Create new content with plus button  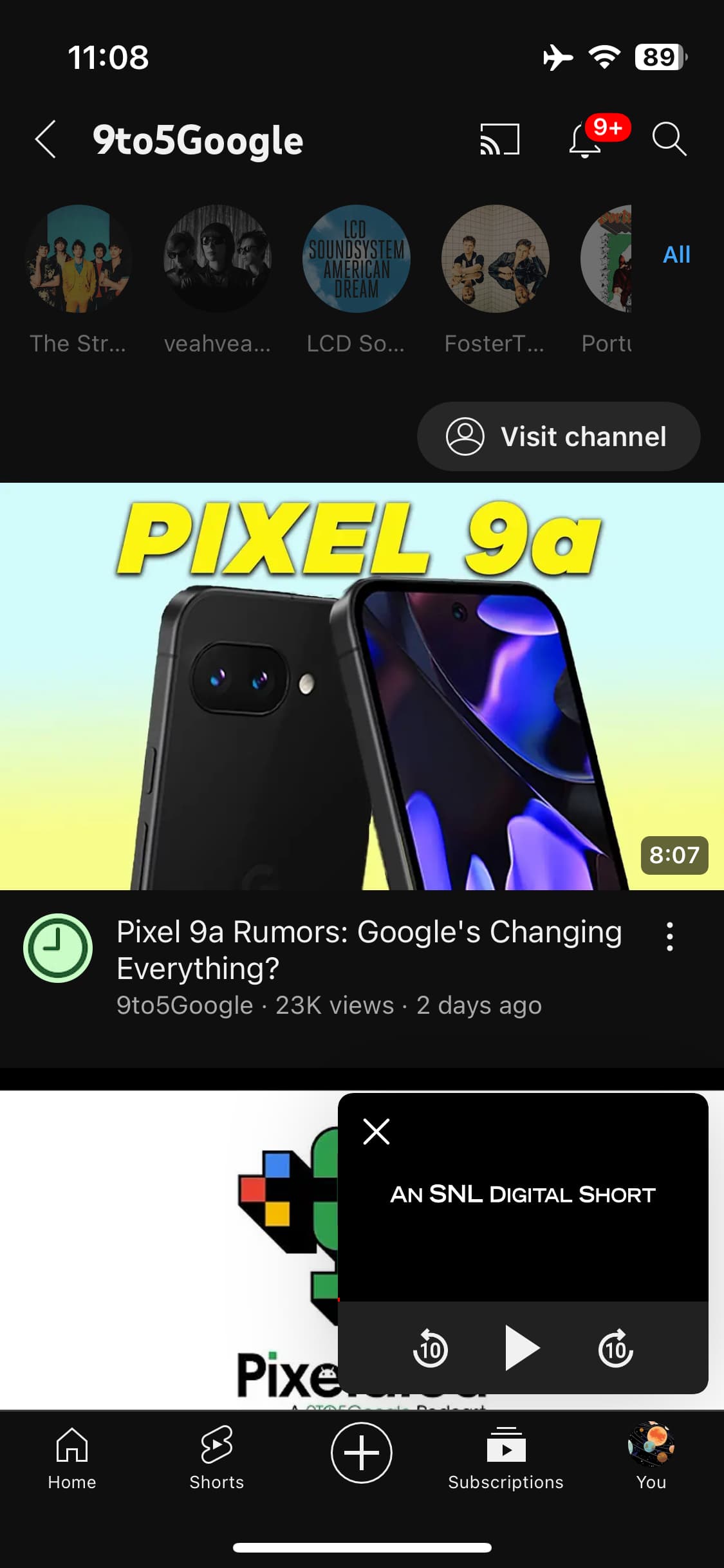pyautogui.click(x=362, y=1453)
